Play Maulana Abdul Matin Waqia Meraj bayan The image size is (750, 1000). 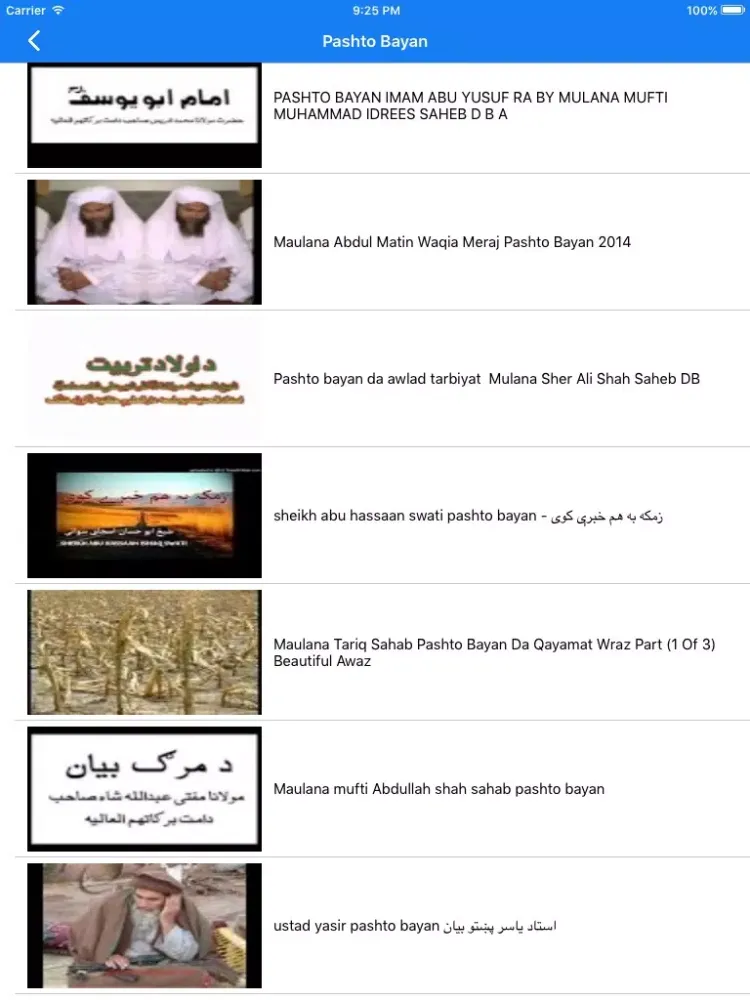(x=452, y=242)
